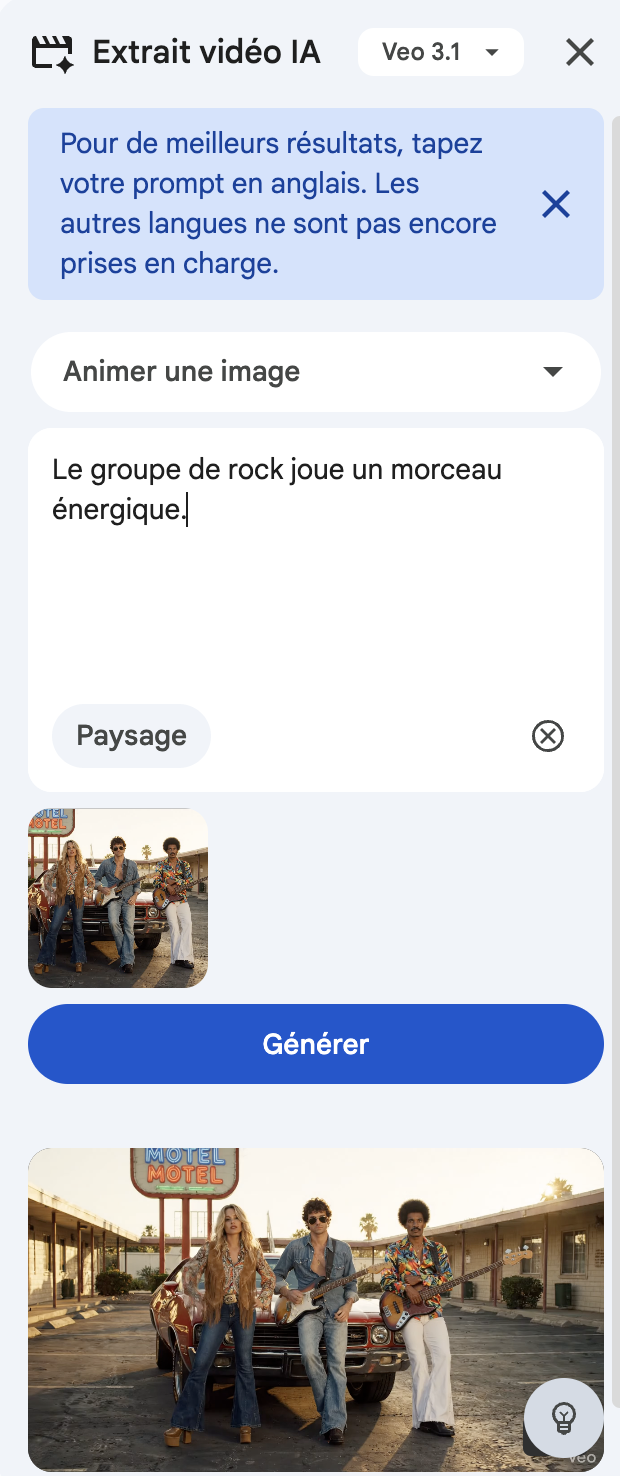Focus the prompt text field
This screenshot has width=620, height=1476.
[316, 580]
